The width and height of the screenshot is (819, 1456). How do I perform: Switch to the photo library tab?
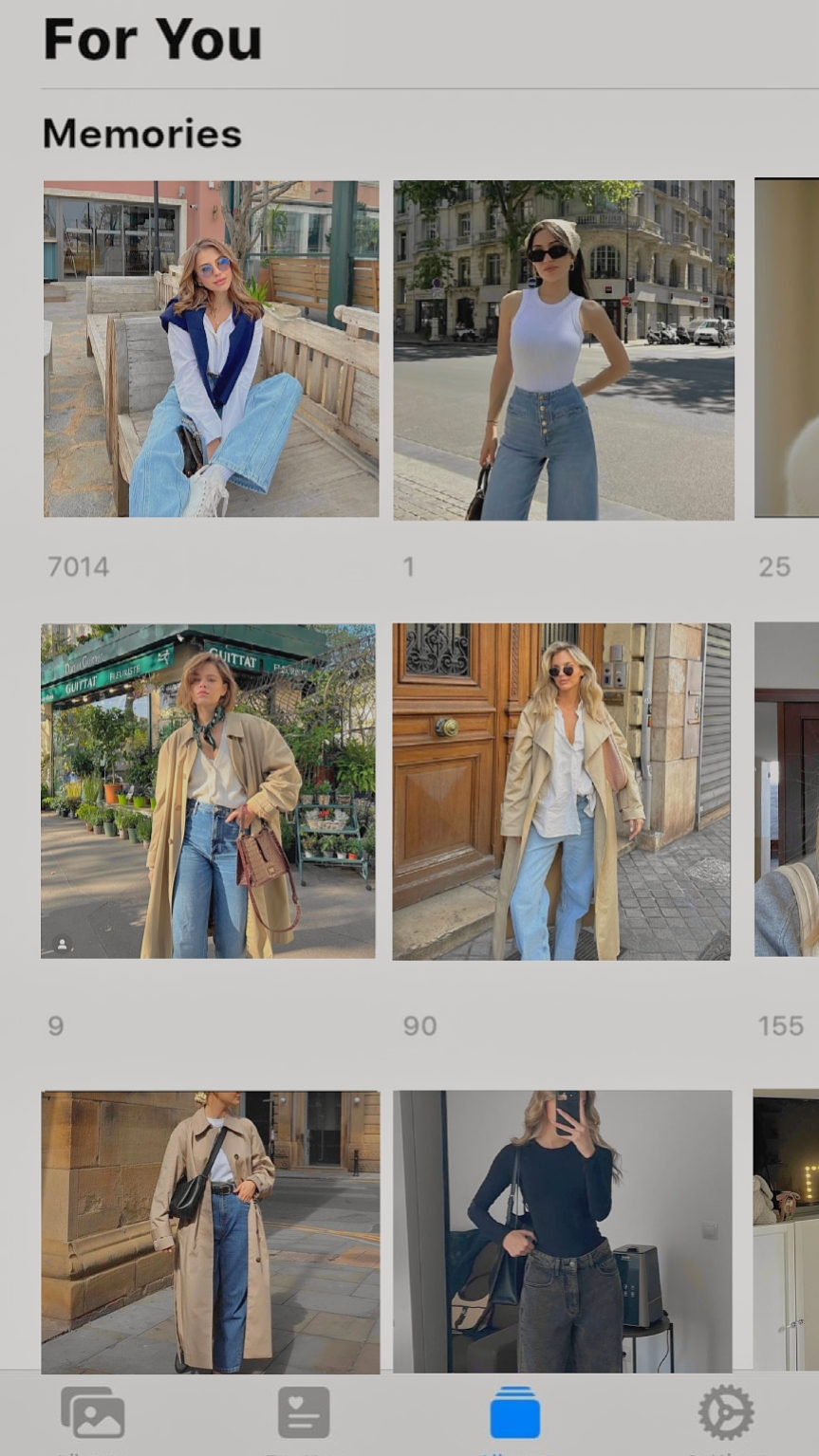click(x=93, y=1413)
